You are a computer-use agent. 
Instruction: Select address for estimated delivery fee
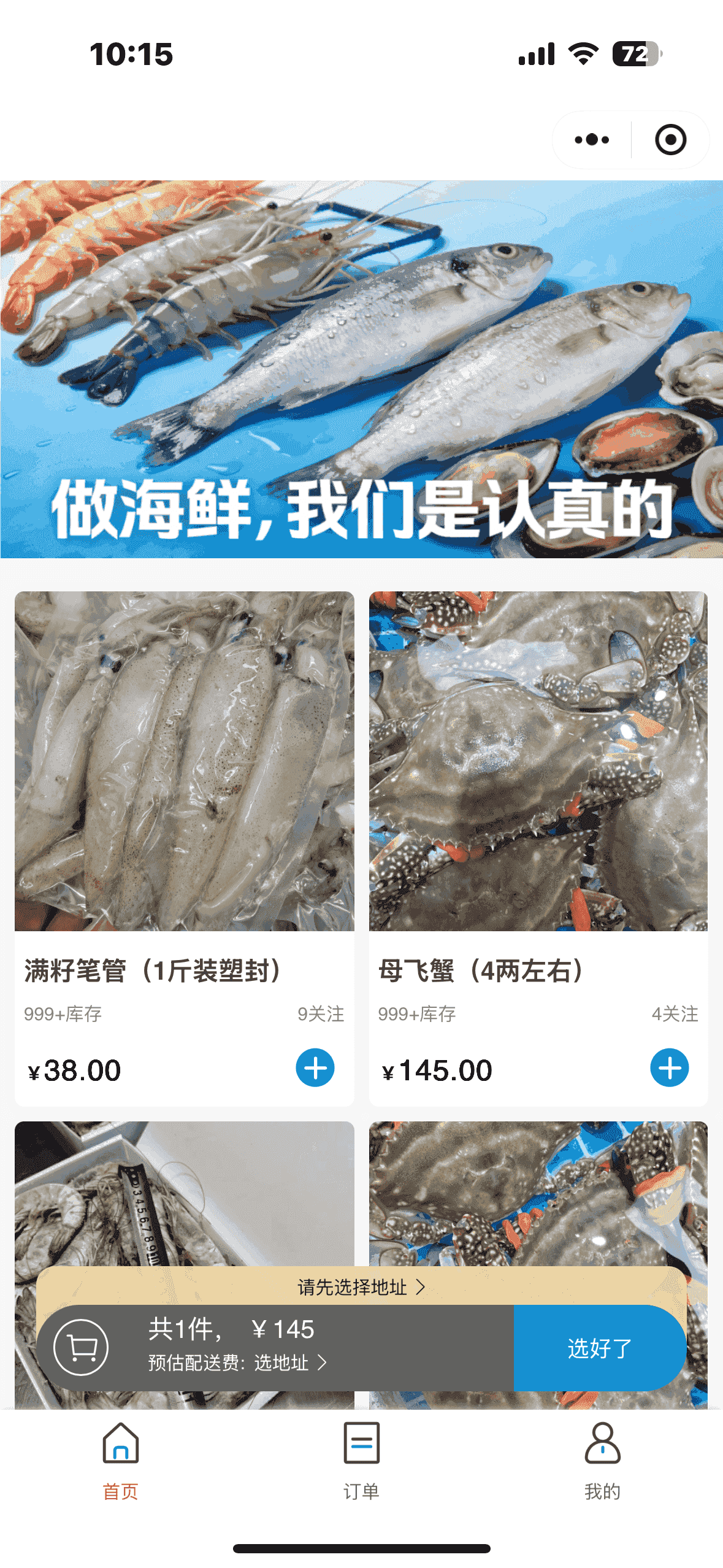click(x=237, y=1362)
